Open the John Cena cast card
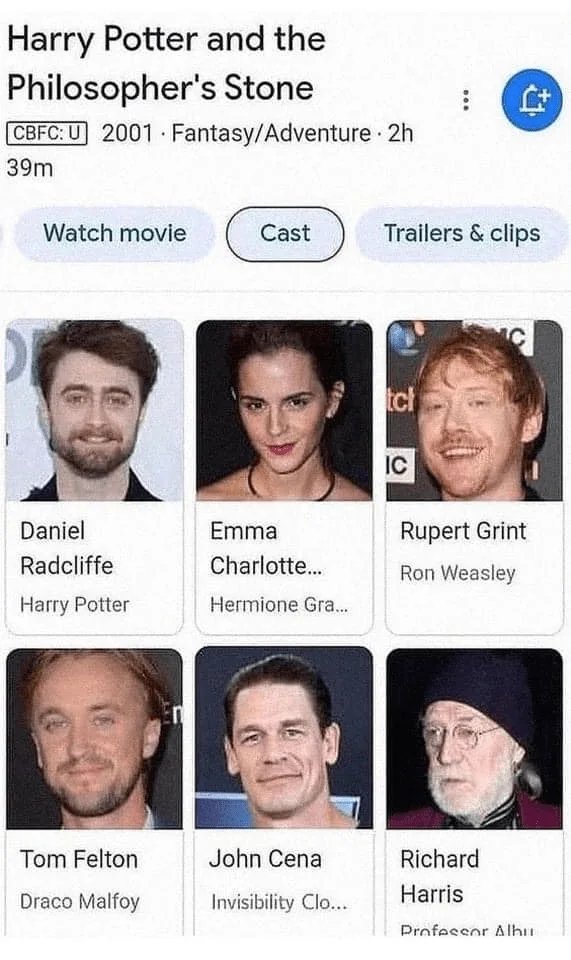The image size is (571, 960). pyautogui.click(x=284, y=792)
